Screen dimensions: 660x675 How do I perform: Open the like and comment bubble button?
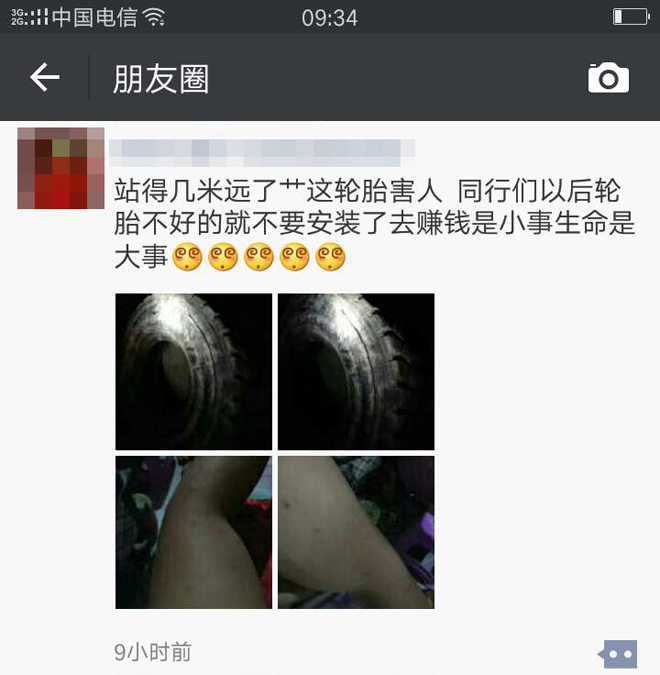[x=617, y=654]
